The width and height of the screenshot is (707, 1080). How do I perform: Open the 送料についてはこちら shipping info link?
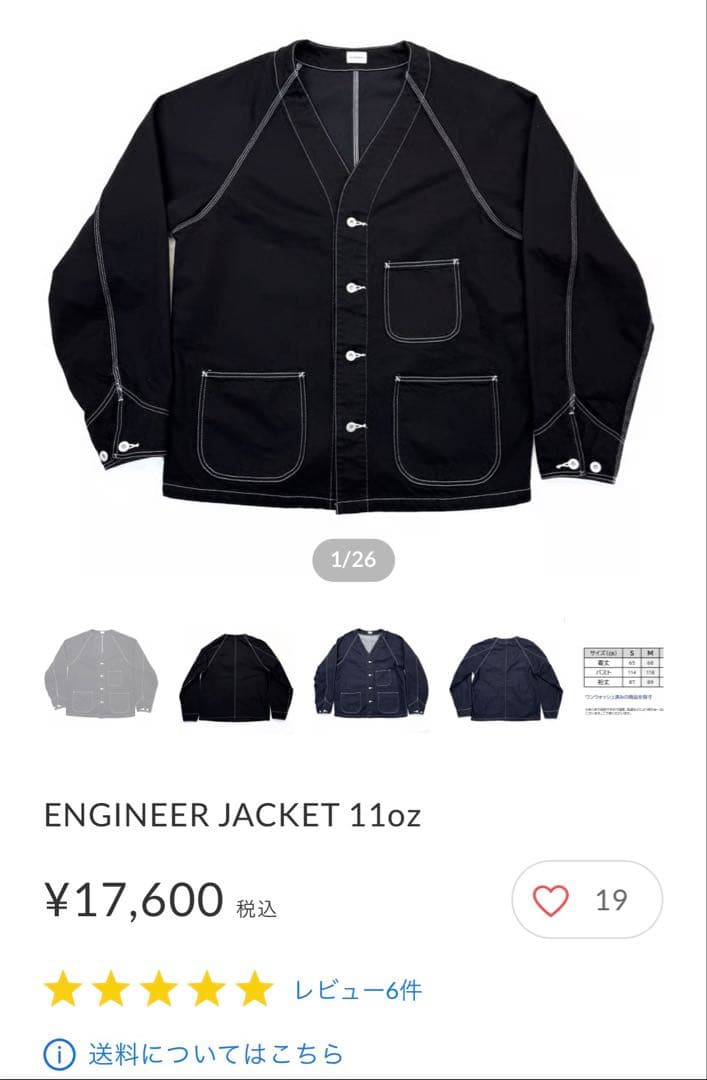215,1053
